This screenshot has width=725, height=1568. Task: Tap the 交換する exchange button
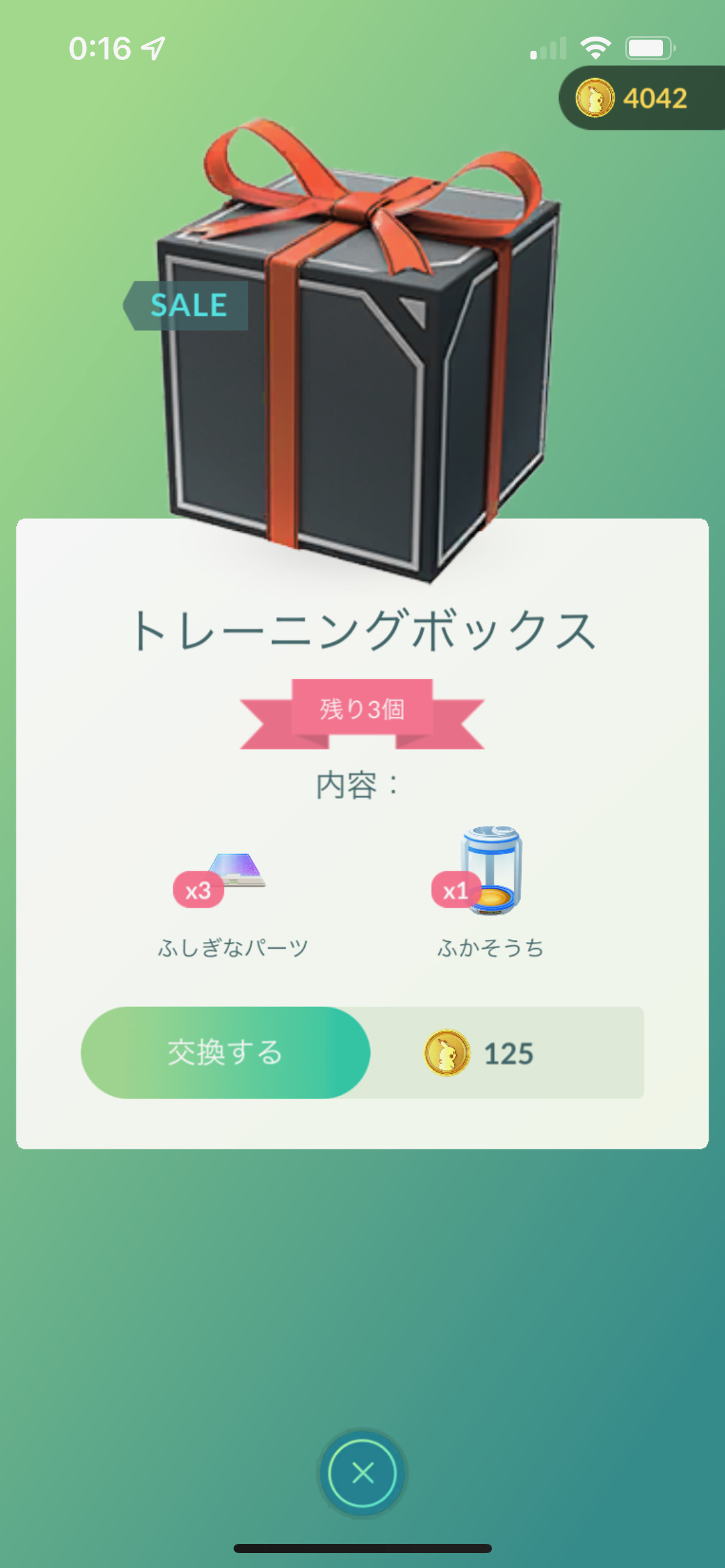point(226,1053)
